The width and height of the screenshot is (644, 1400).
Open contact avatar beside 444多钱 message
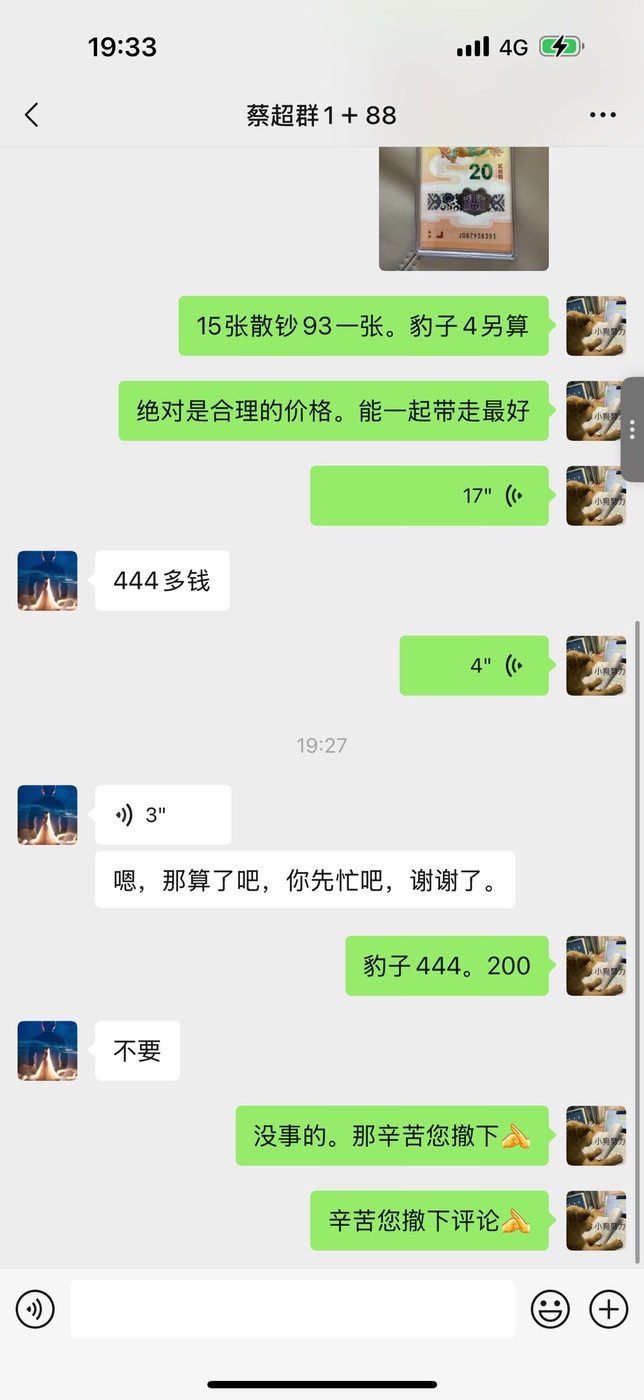tap(47, 581)
